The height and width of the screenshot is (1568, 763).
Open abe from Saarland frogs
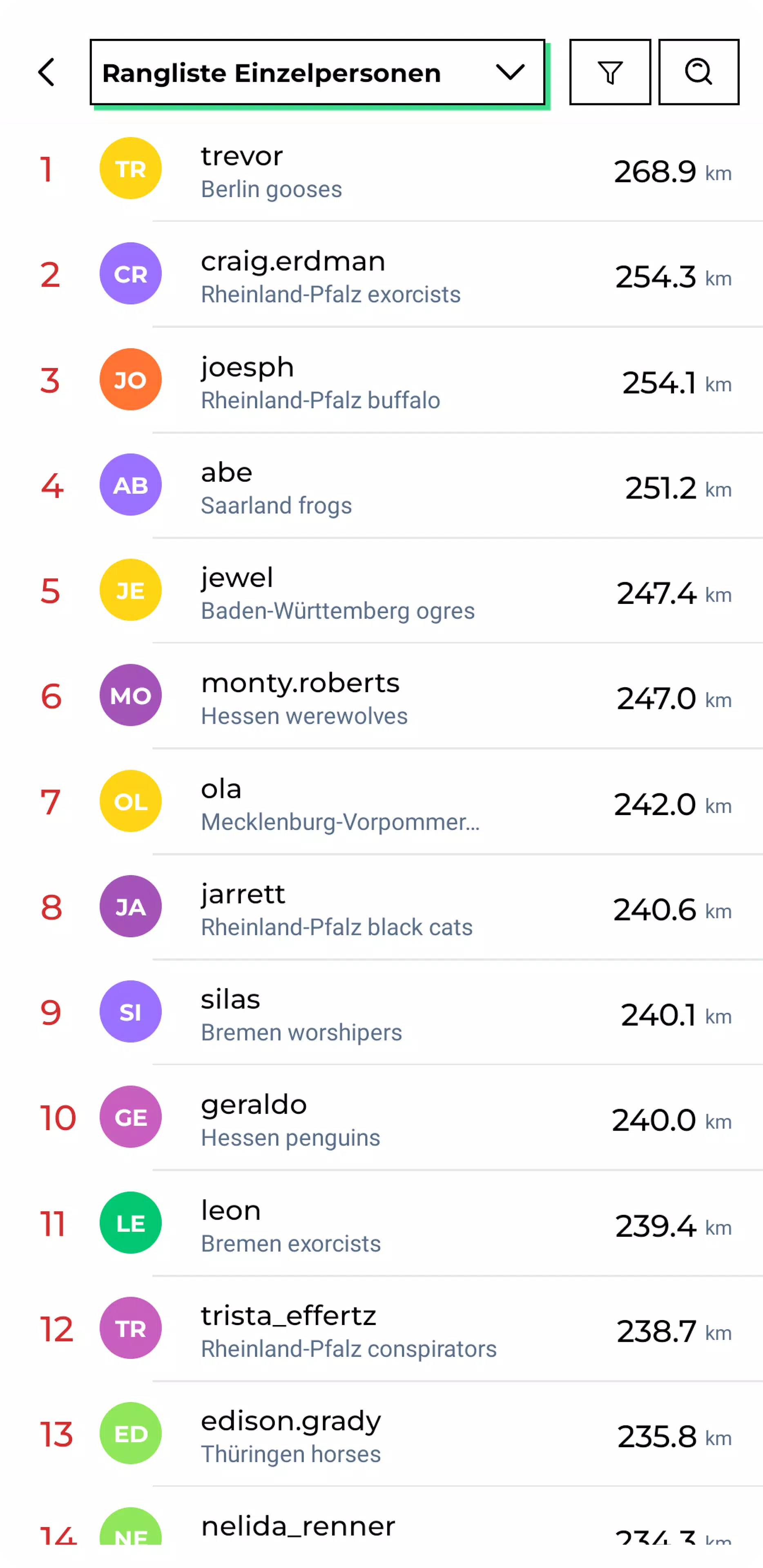[381, 486]
